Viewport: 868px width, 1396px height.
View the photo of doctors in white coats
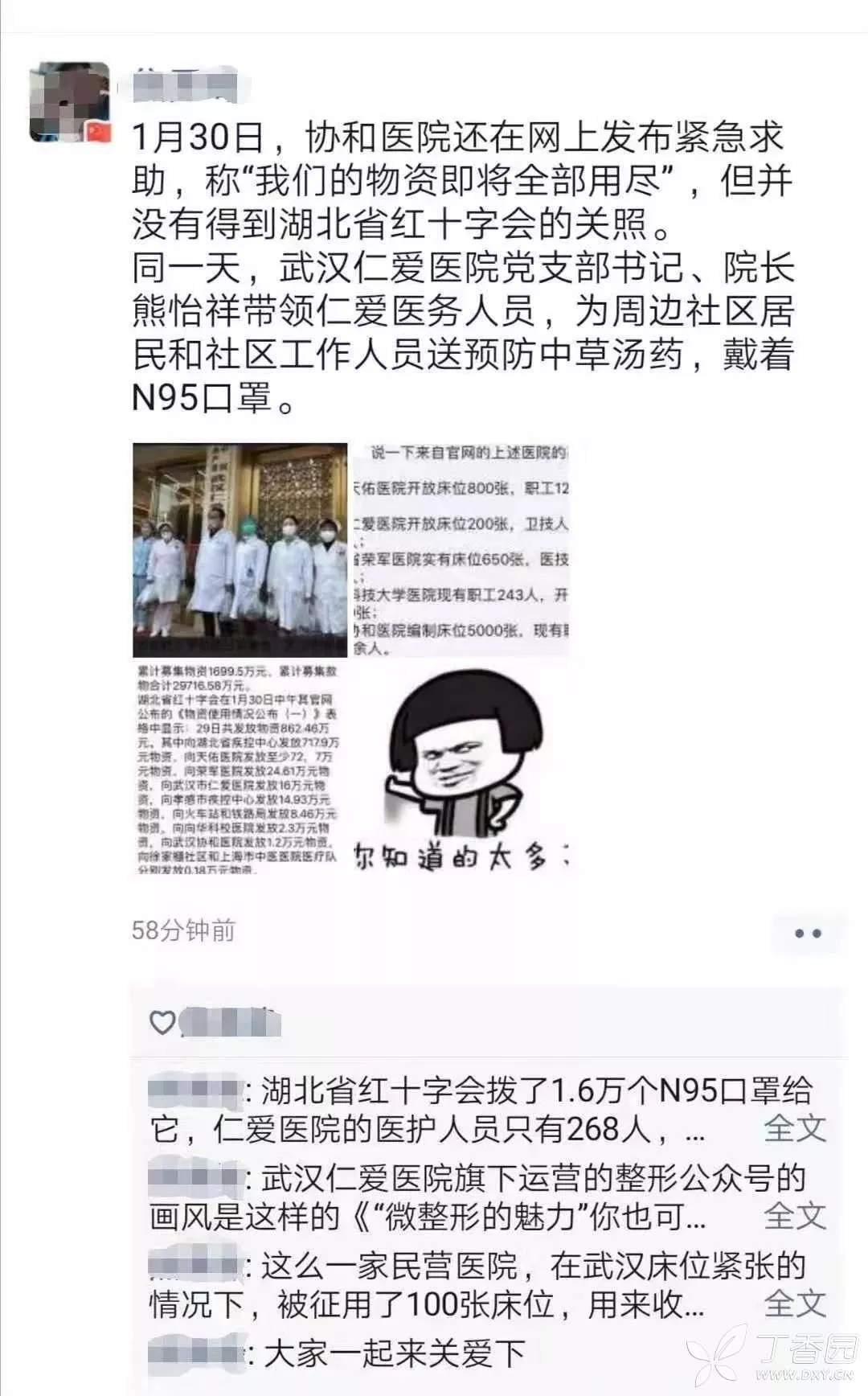240,550
